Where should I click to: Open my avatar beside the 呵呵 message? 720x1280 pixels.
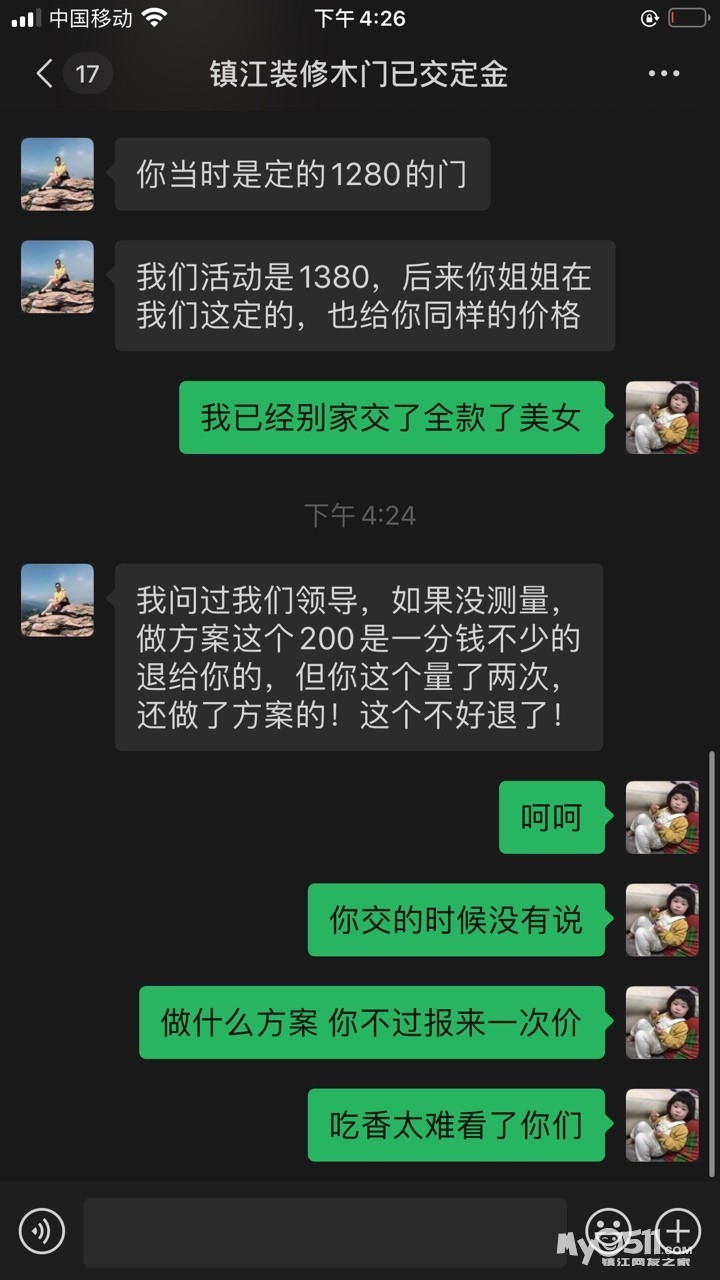[662, 817]
